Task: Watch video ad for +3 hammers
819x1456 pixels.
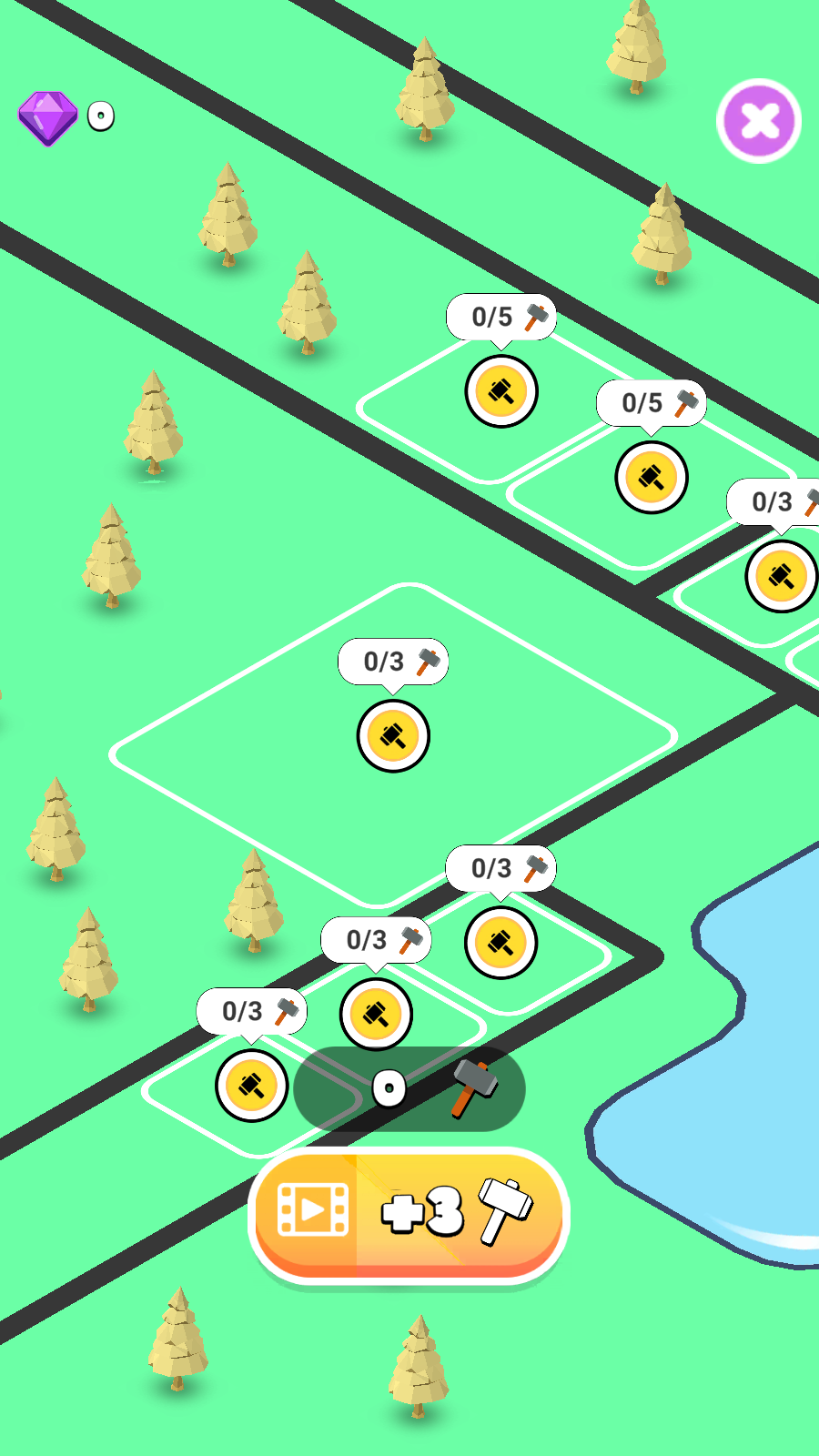Action: coord(409,1214)
